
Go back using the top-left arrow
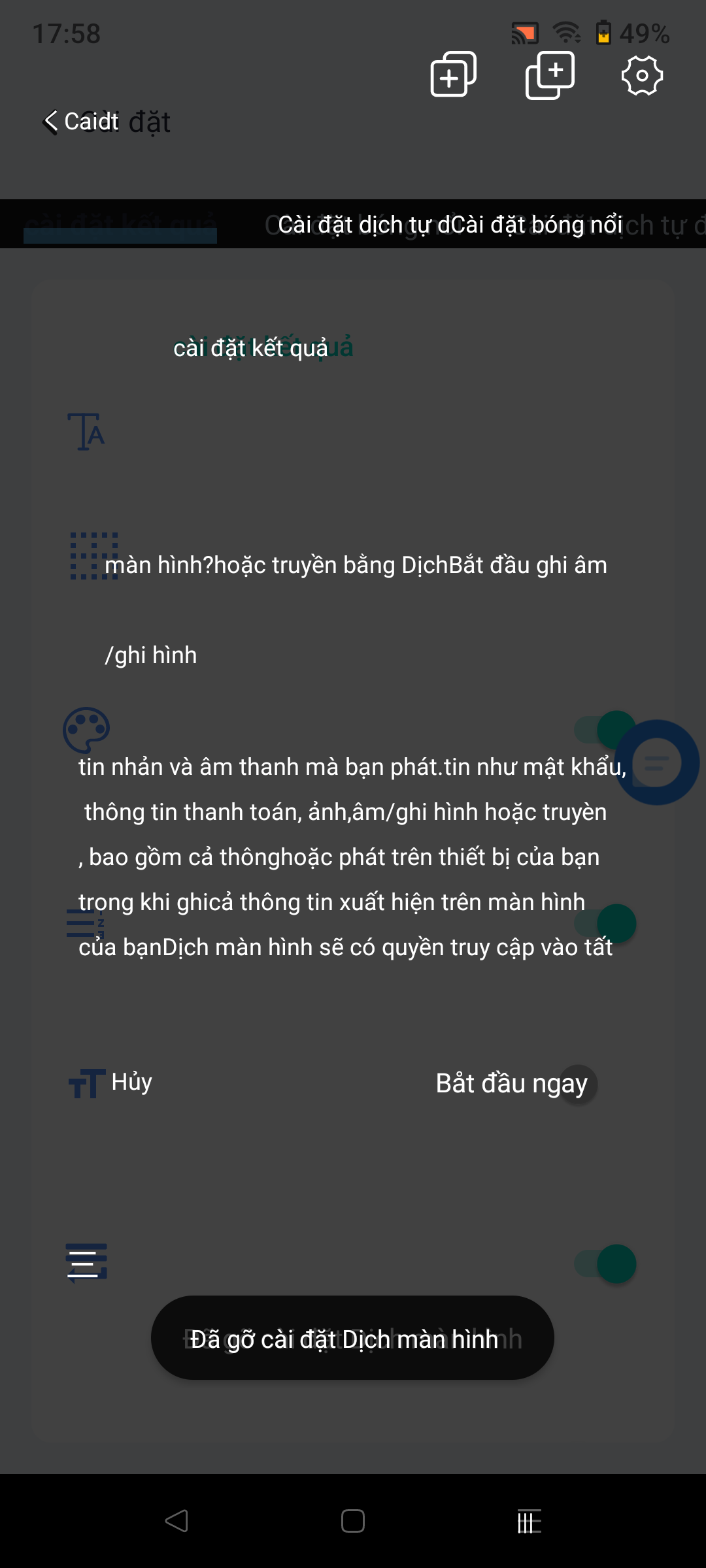click(x=51, y=122)
